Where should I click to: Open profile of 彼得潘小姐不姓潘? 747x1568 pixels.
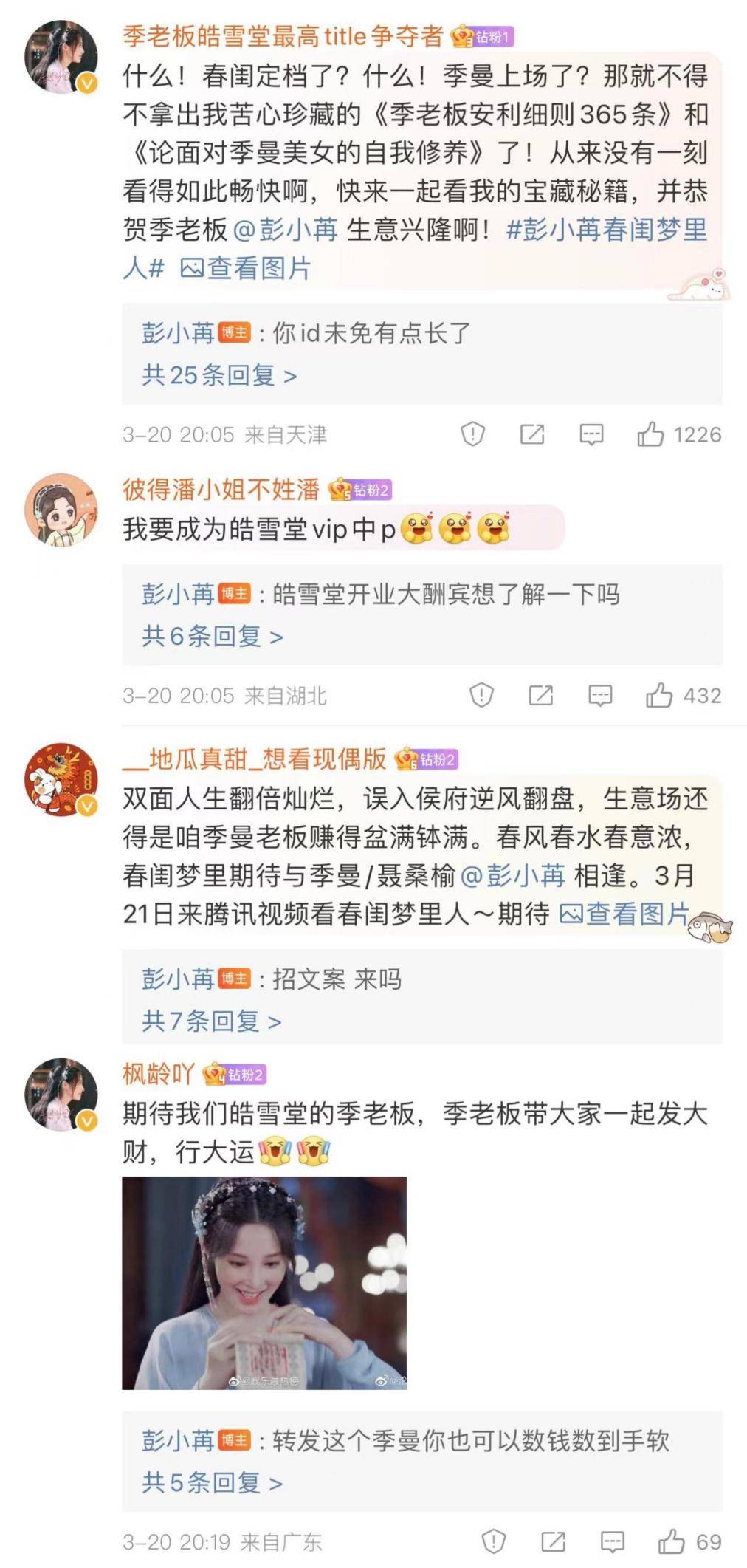point(221,489)
